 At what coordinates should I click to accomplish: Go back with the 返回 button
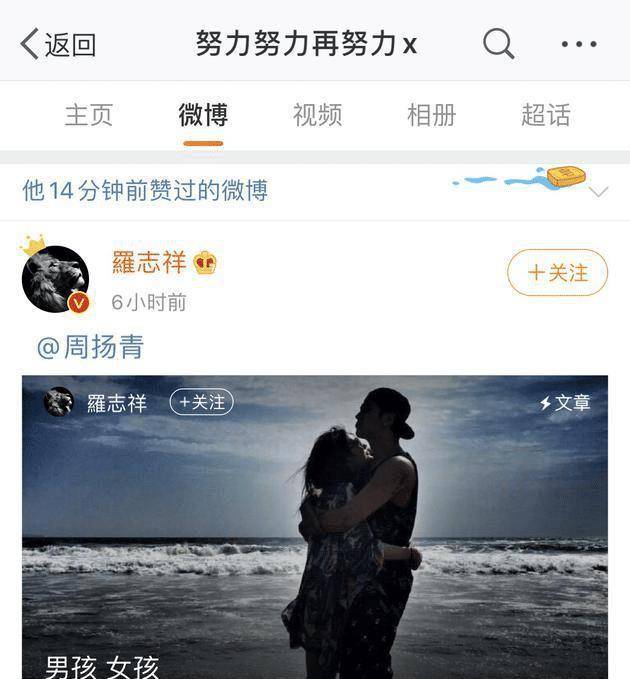58,44
